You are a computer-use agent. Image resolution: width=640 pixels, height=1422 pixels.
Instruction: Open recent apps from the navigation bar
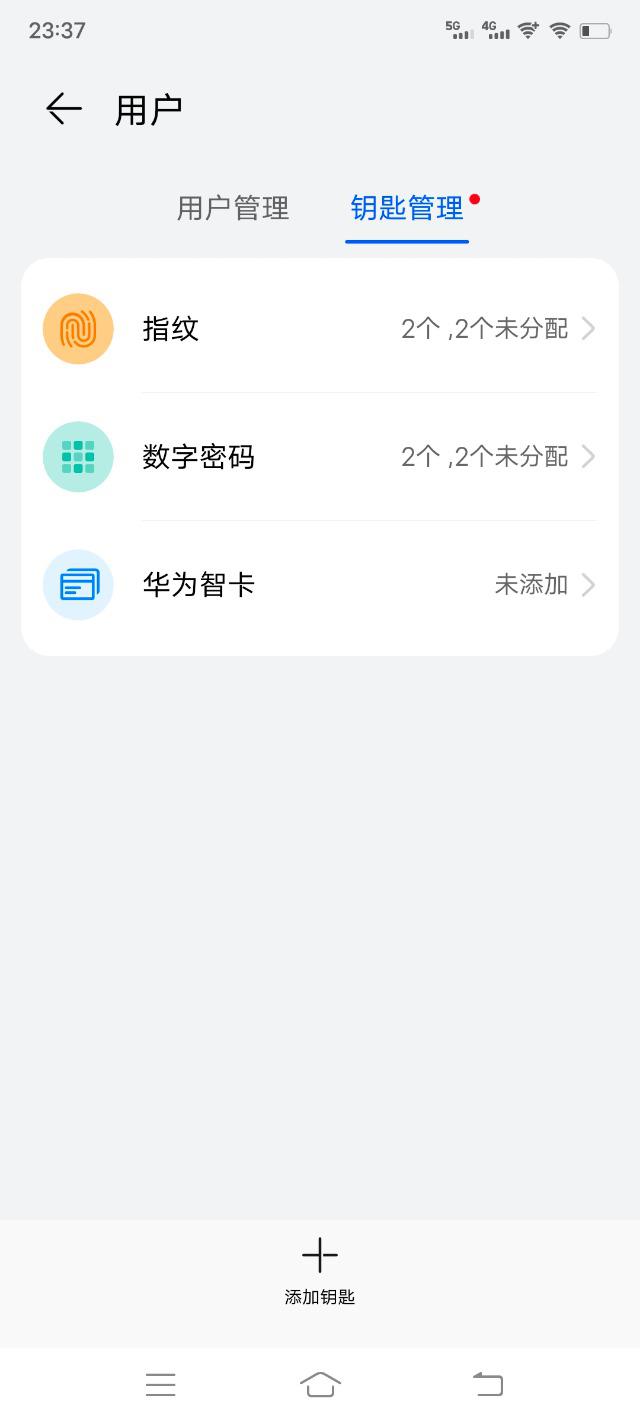[x=160, y=1385]
